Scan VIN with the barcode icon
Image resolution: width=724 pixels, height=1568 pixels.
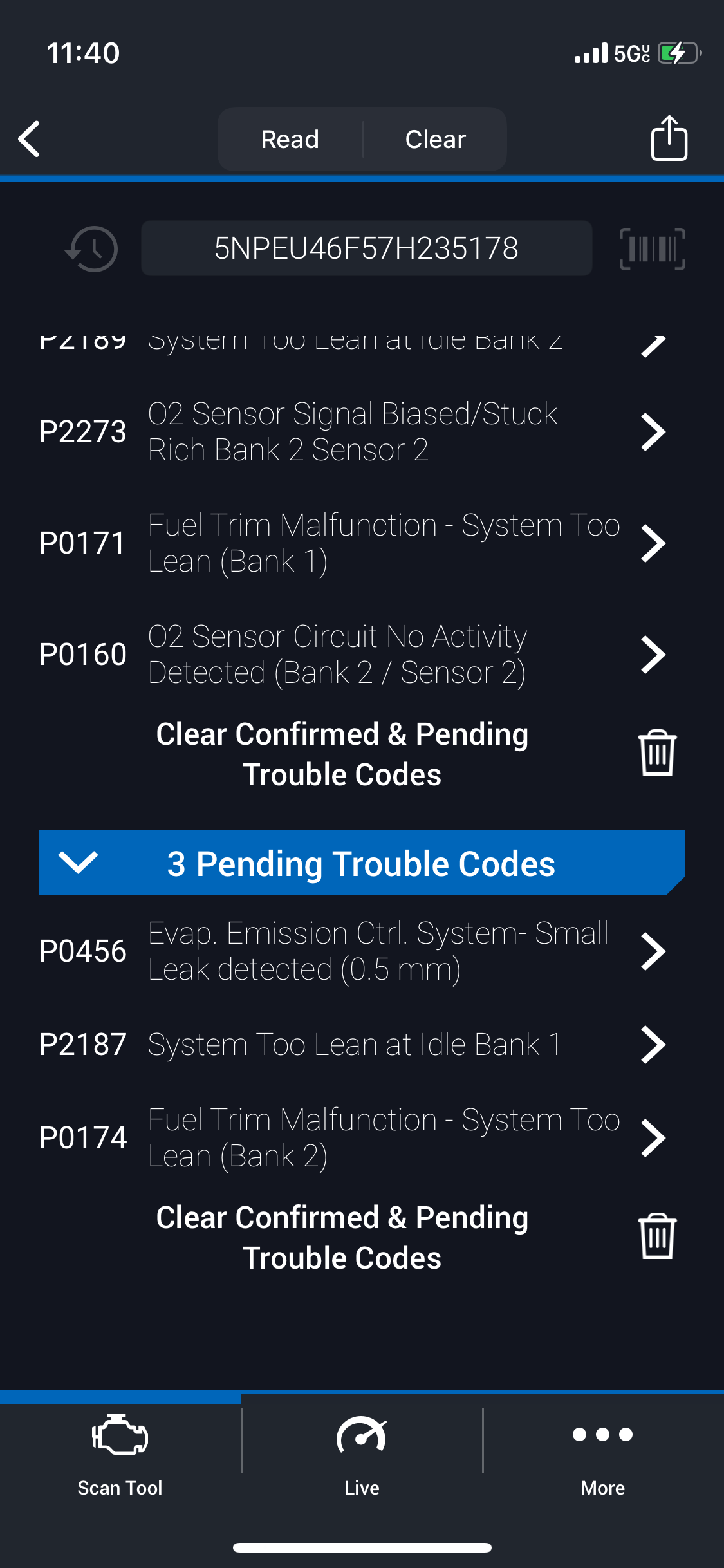[652, 248]
